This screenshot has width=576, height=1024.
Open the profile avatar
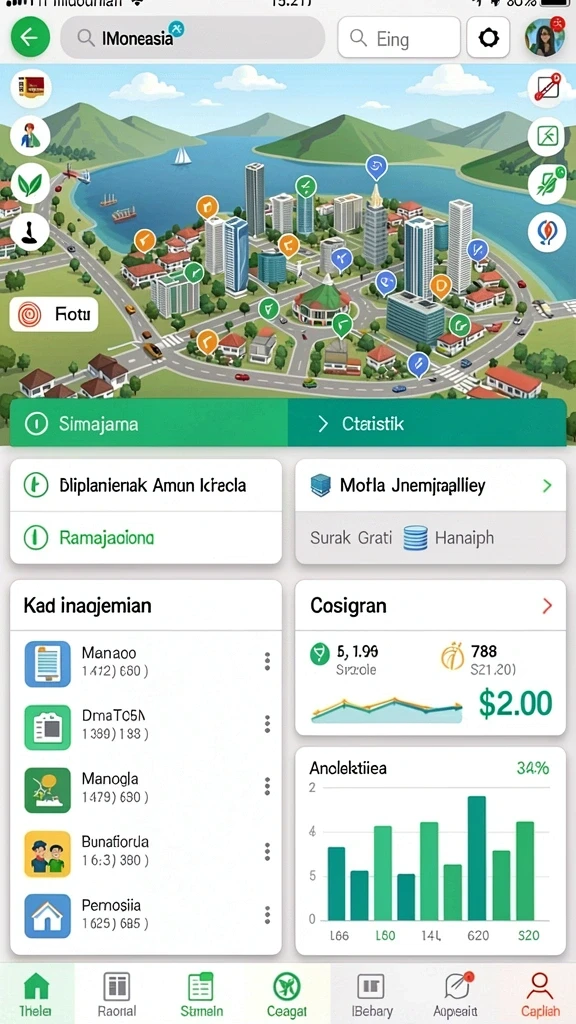pos(545,37)
